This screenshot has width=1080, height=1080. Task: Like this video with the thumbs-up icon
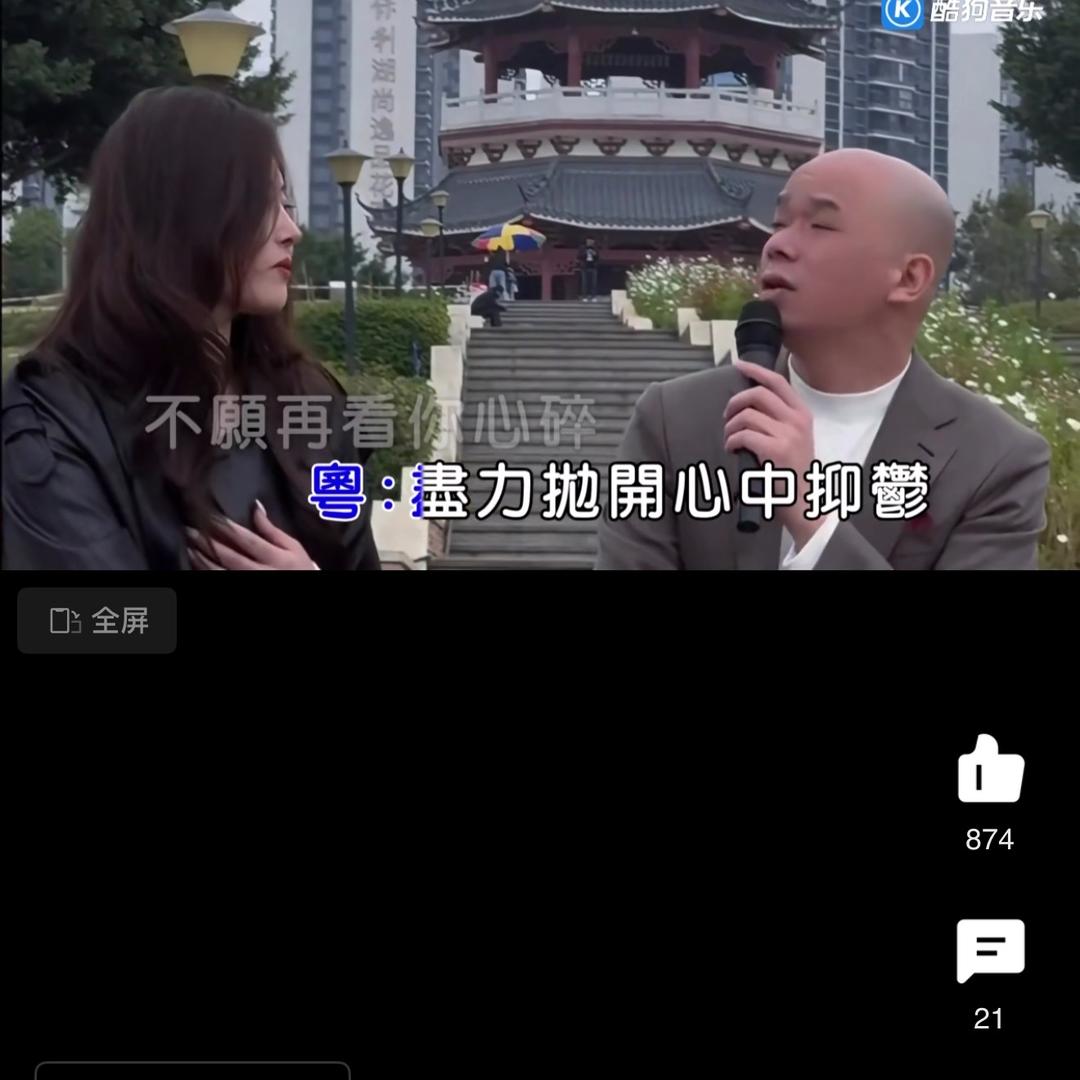[990, 769]
